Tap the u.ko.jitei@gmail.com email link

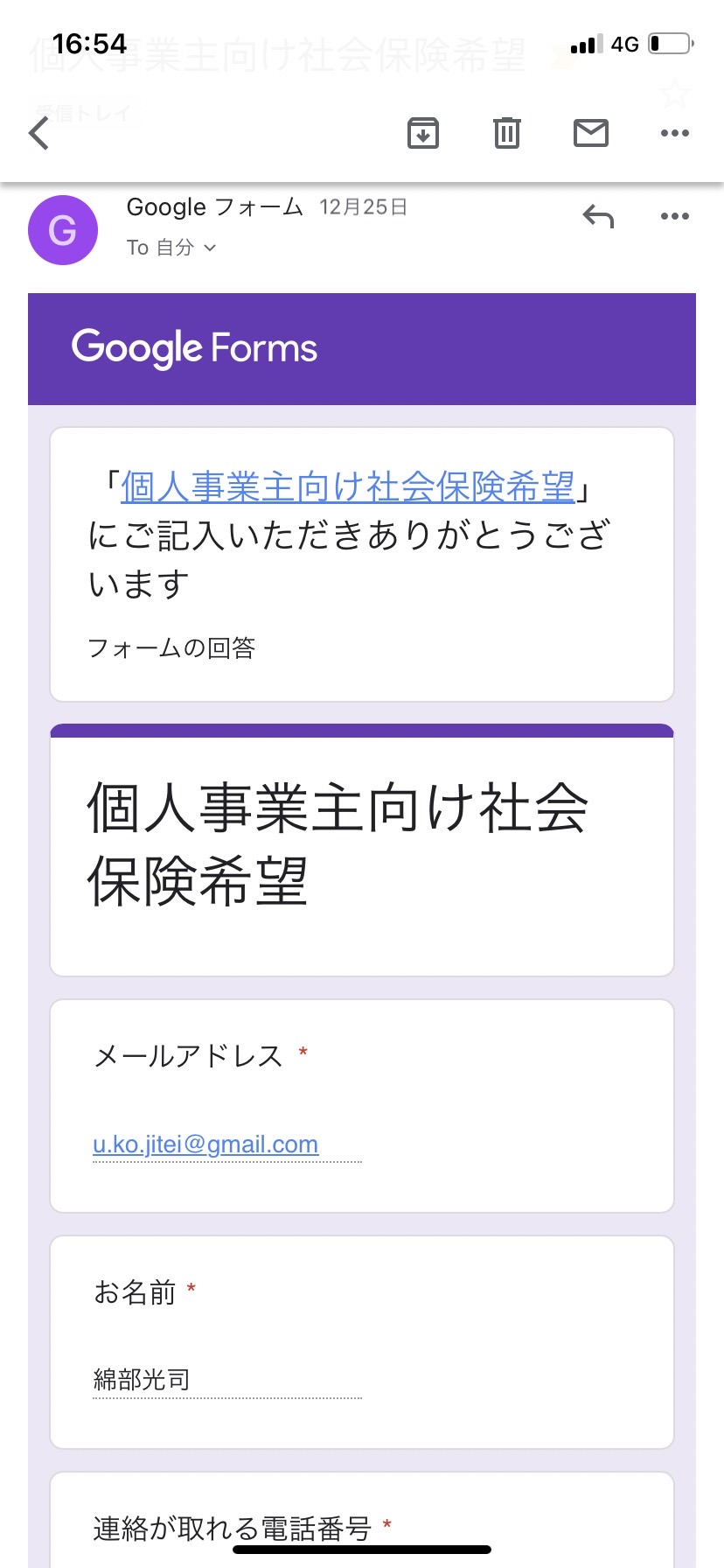[205, 1144]
